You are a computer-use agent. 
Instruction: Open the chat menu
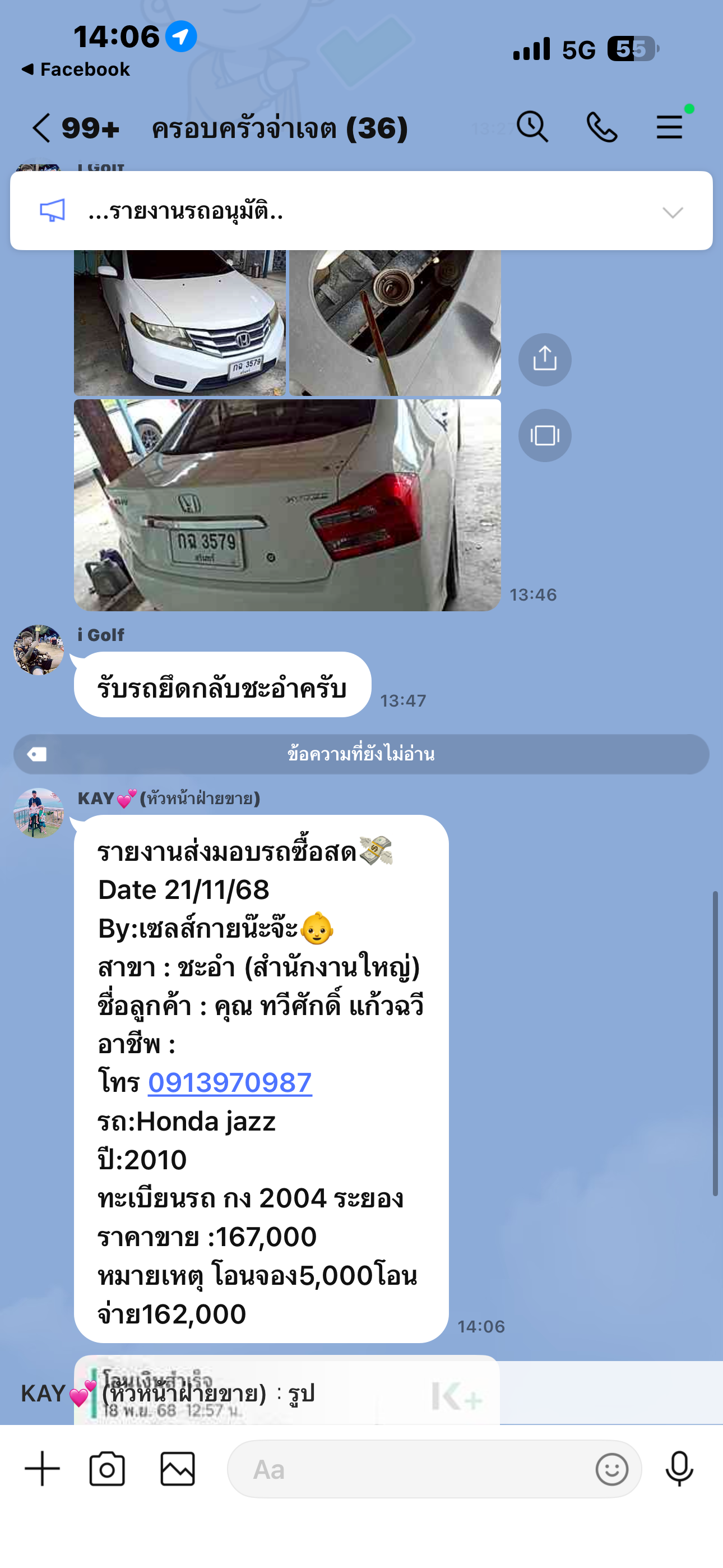click(669, 127)
